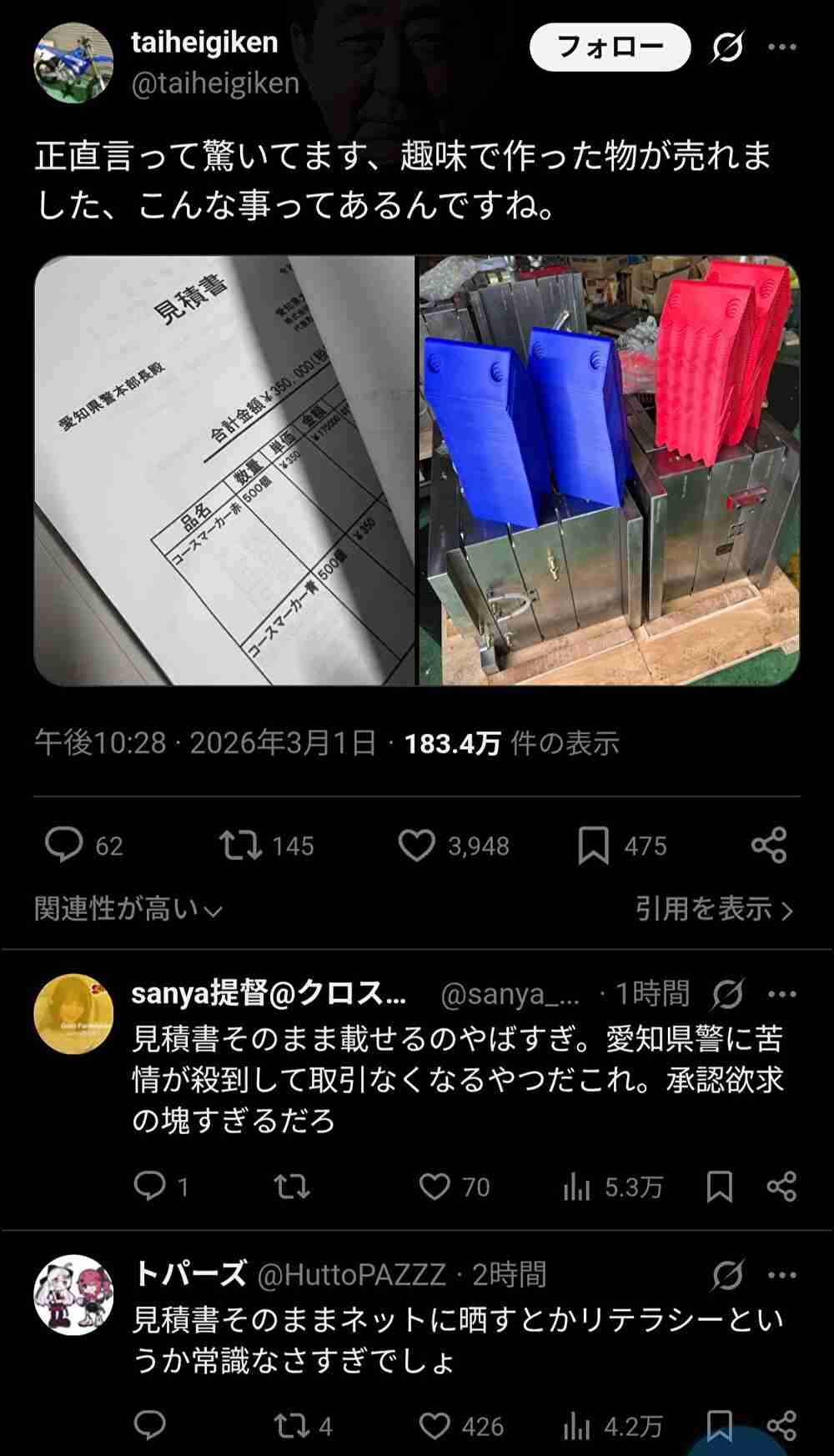Share the main post
Image resolution: width=834 pixels, height=1456 pixels.
[x=768, y=845]
